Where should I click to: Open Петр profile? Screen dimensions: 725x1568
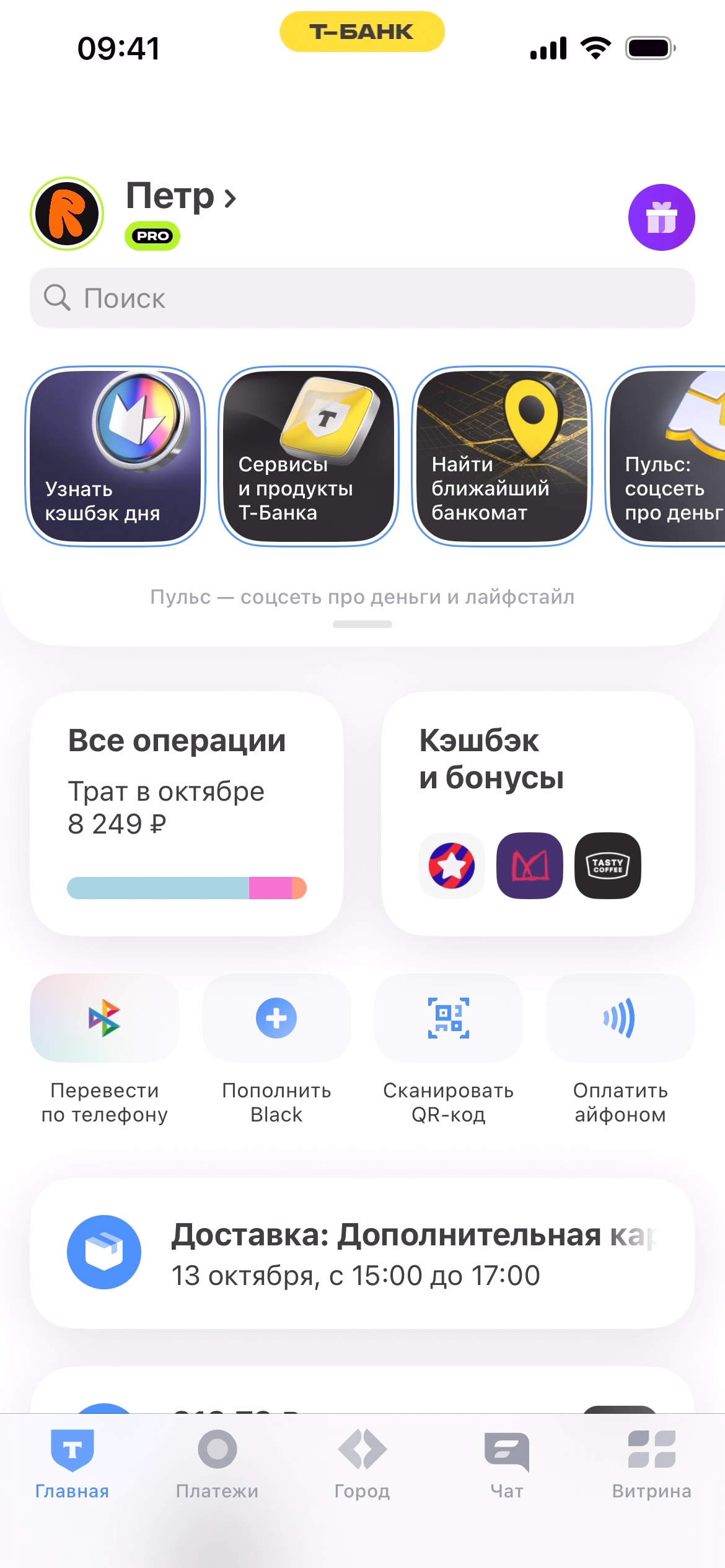(180, 198)
